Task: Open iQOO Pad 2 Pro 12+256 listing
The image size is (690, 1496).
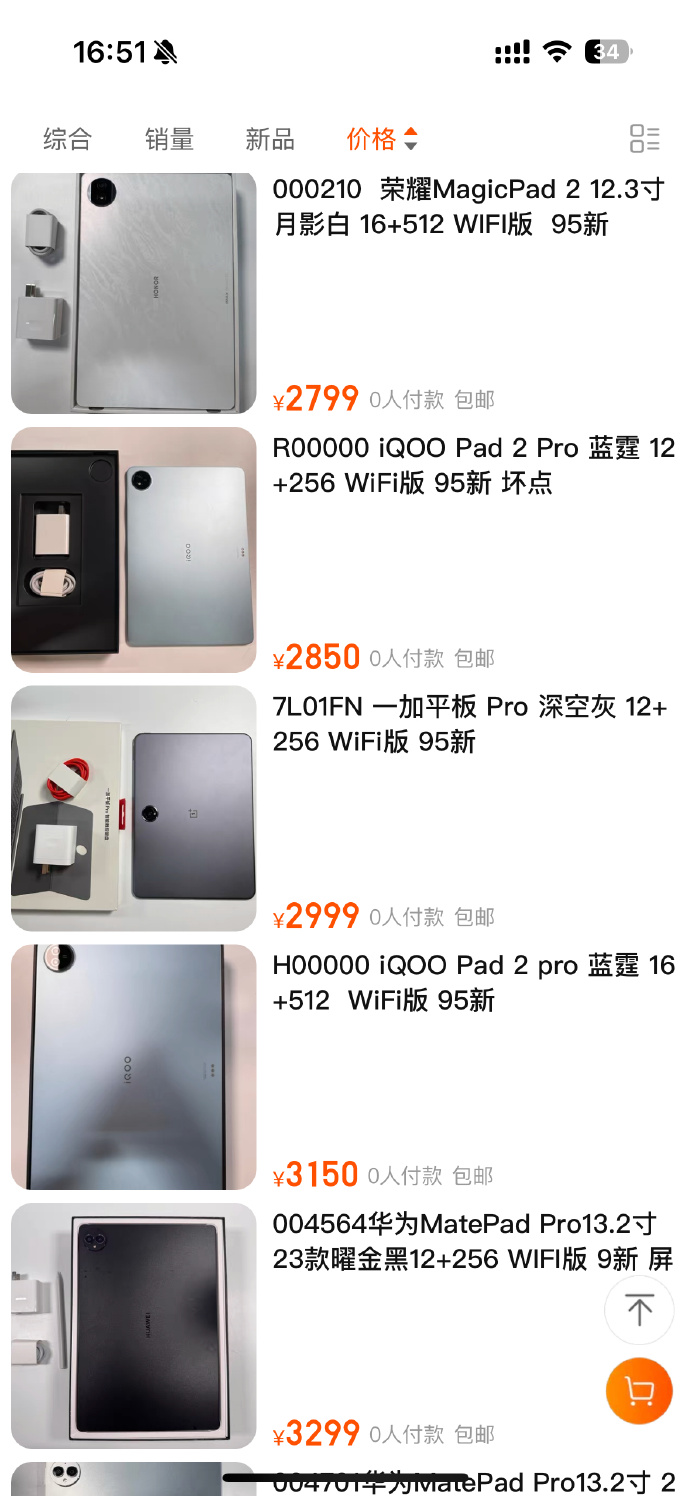Action: pyautogui.click(x=473, y=465)
